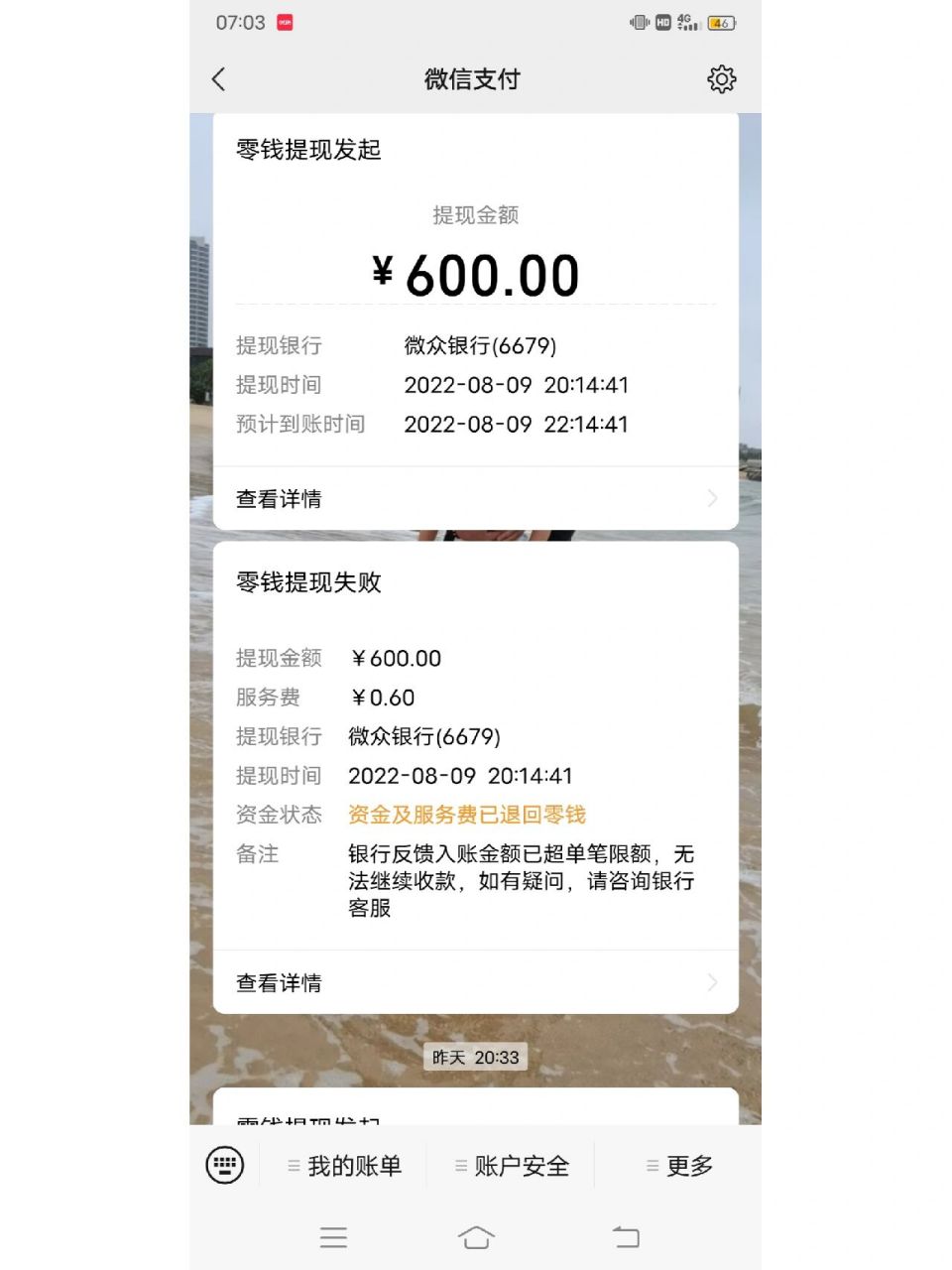
Task: Open the Settings gear for WeChat Pay
Action: pyautogui.click(x=722, y=79)
